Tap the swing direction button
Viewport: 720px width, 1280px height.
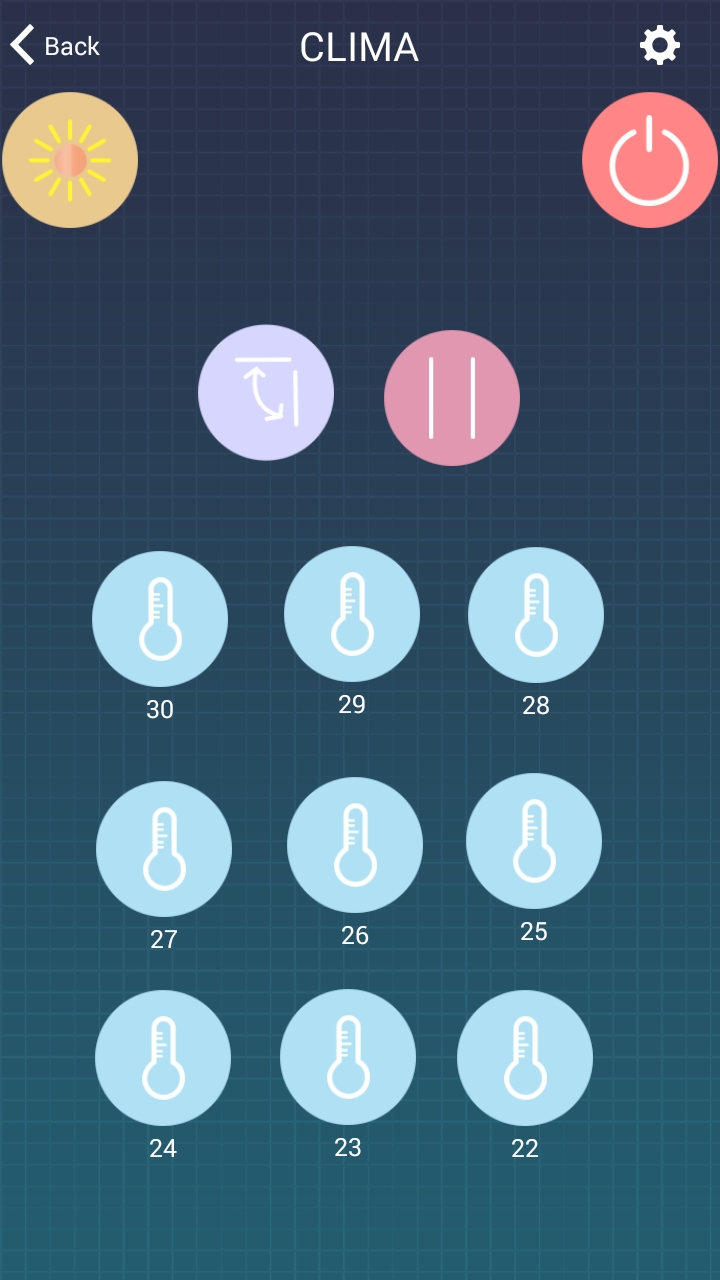[x=266, y=393]
